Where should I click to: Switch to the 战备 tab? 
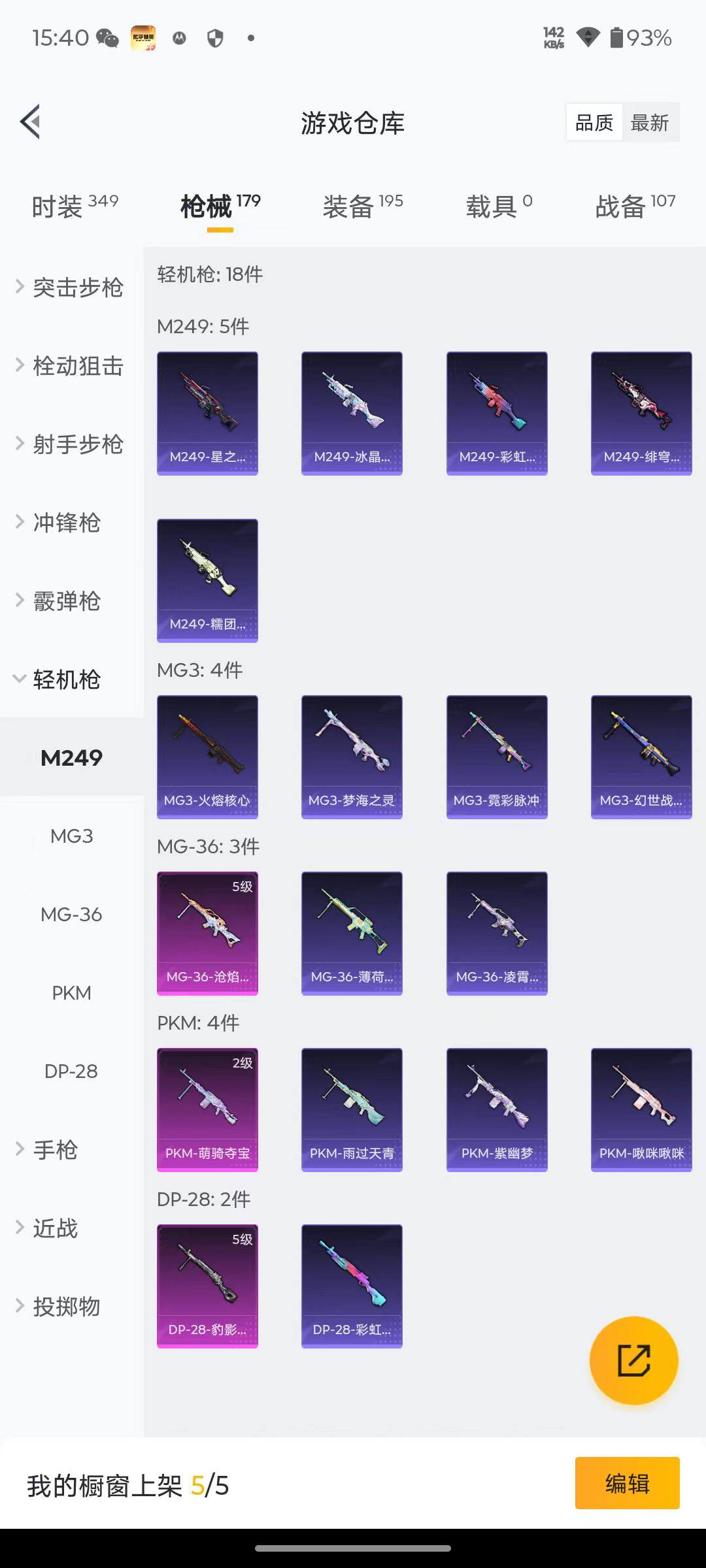[635, 206]
